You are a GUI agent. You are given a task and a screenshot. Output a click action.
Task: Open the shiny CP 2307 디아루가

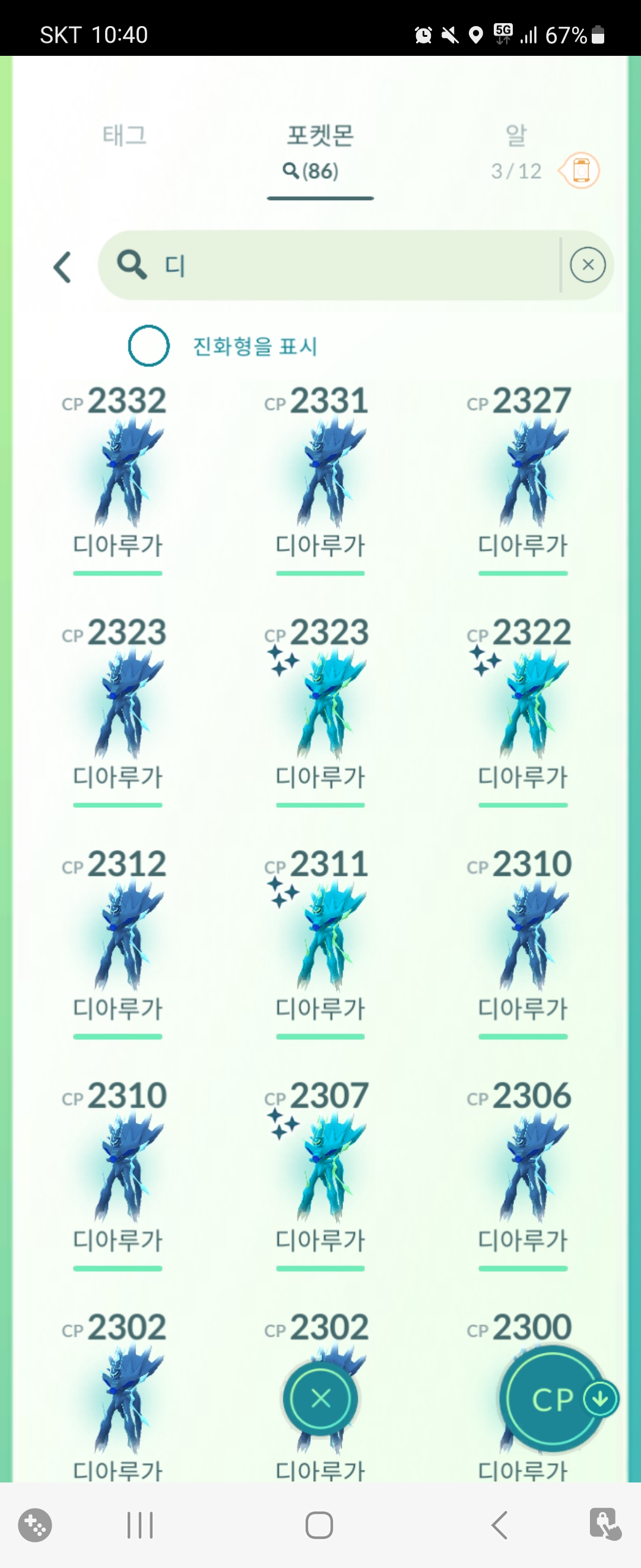coord(320,1169)
